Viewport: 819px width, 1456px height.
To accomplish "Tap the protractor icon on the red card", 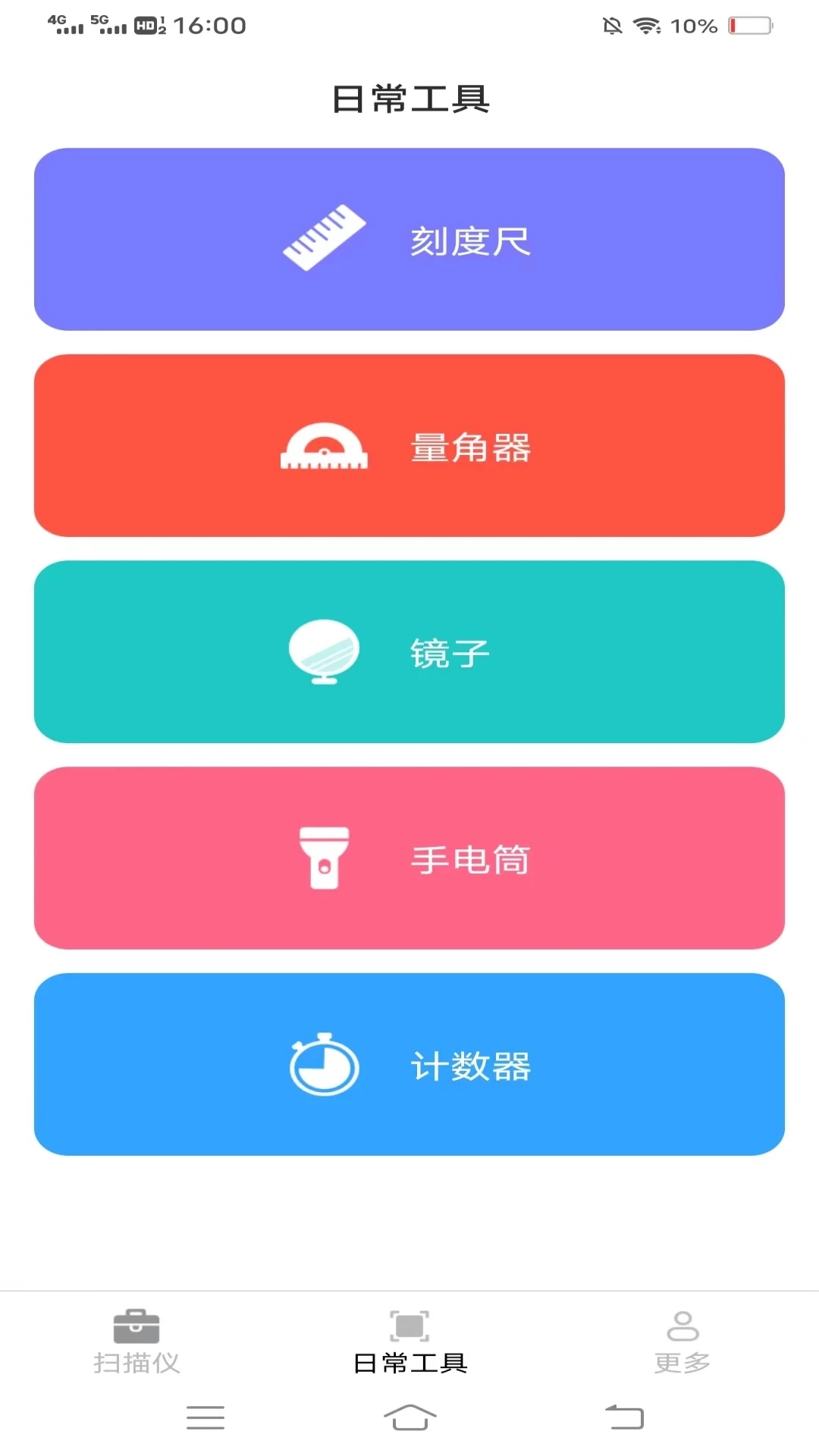I will 324,445.
